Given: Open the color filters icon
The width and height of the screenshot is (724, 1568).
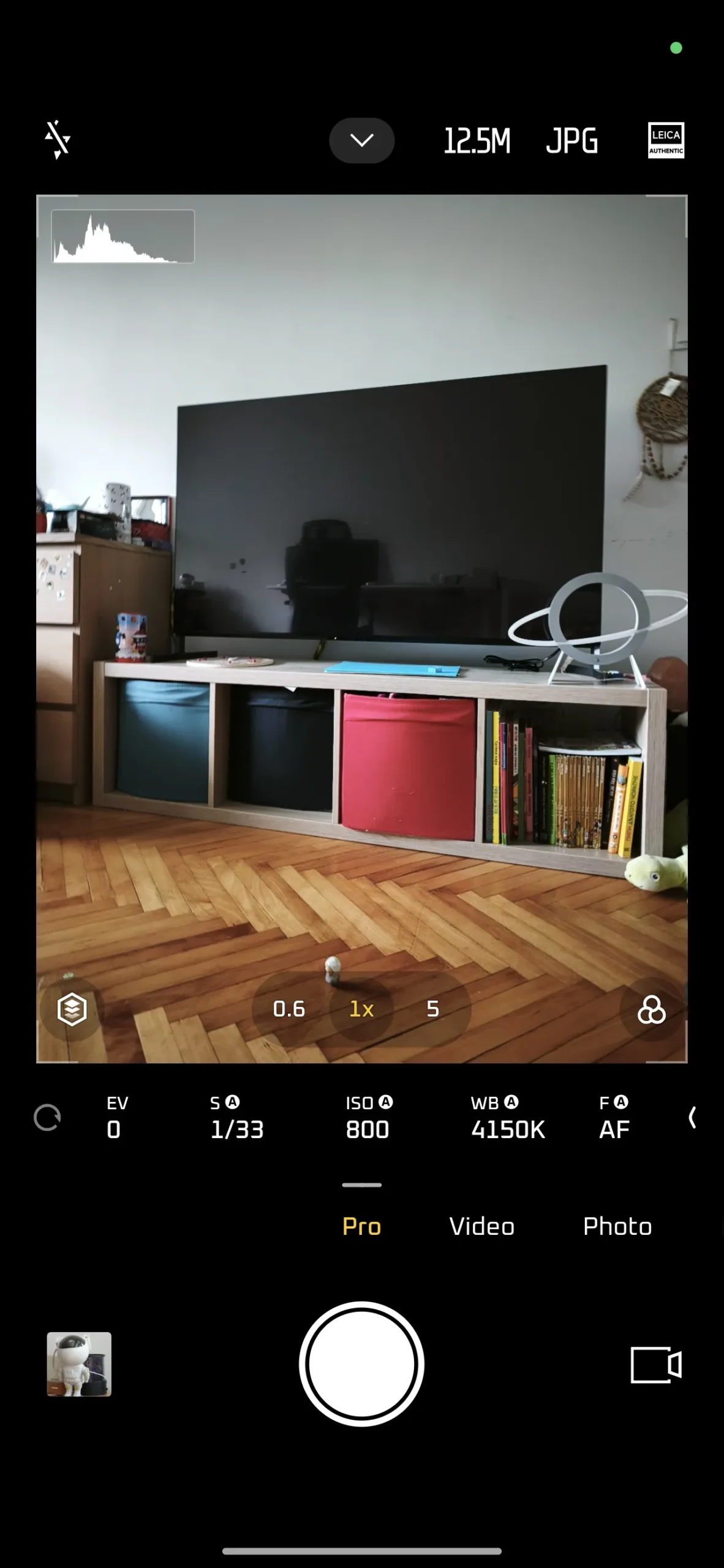Looking at the screenshot, I should point(652,1009).
